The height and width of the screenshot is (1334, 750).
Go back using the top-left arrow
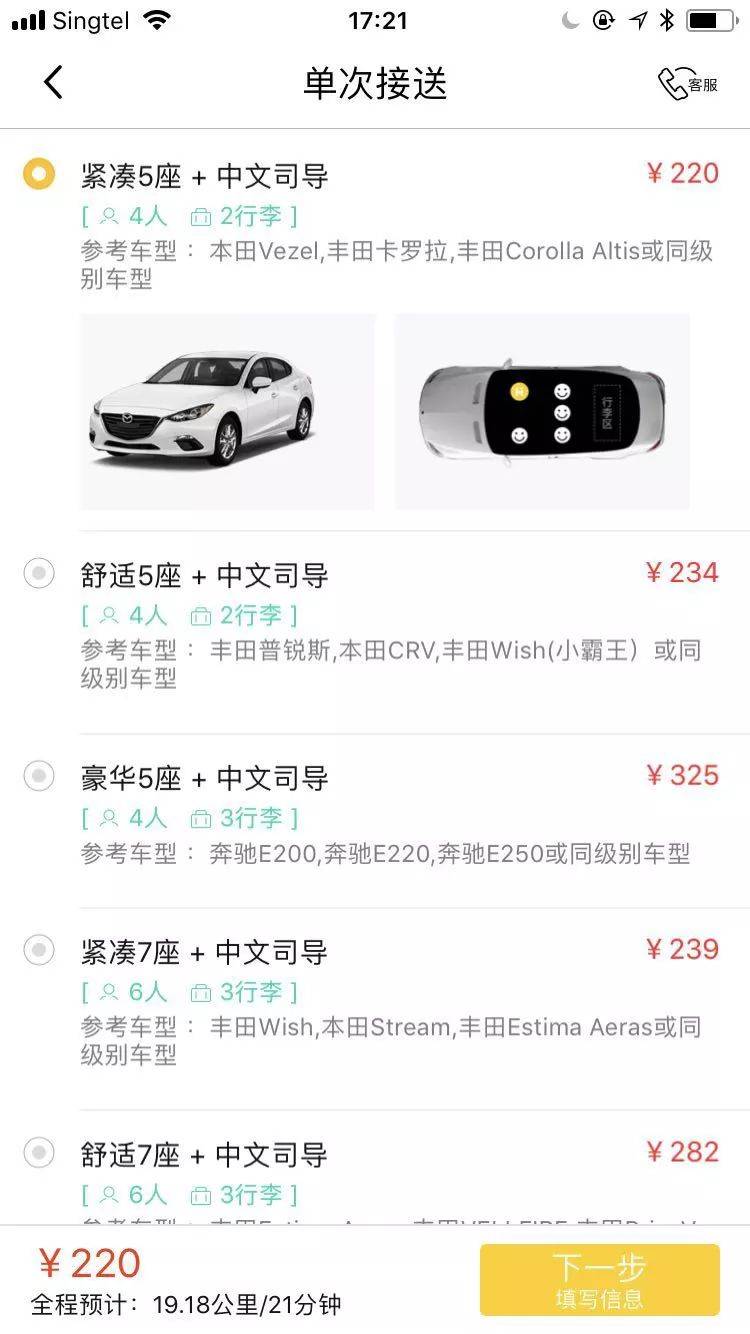54,83
